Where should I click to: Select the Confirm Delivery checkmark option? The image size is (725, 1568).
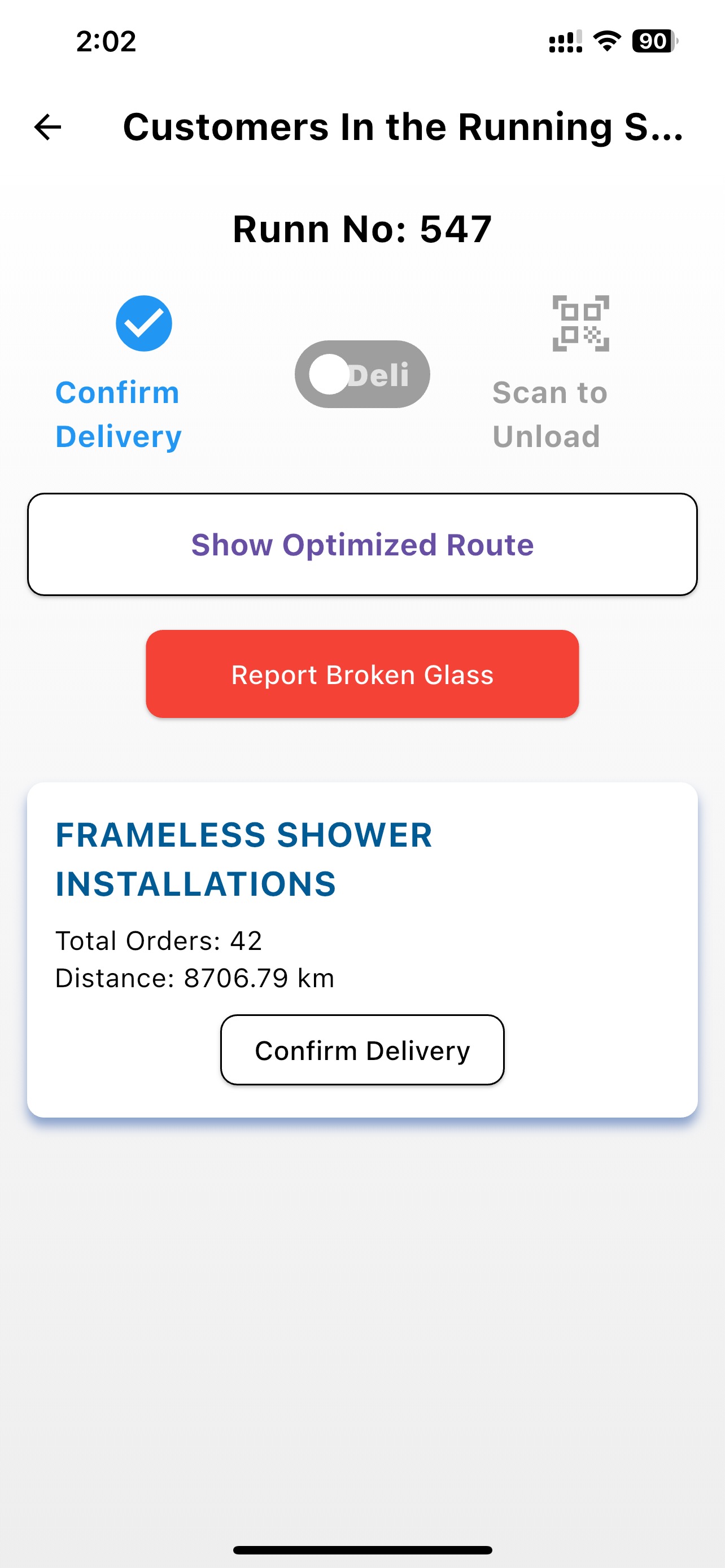pyautogui.click(x=143, y=324)
